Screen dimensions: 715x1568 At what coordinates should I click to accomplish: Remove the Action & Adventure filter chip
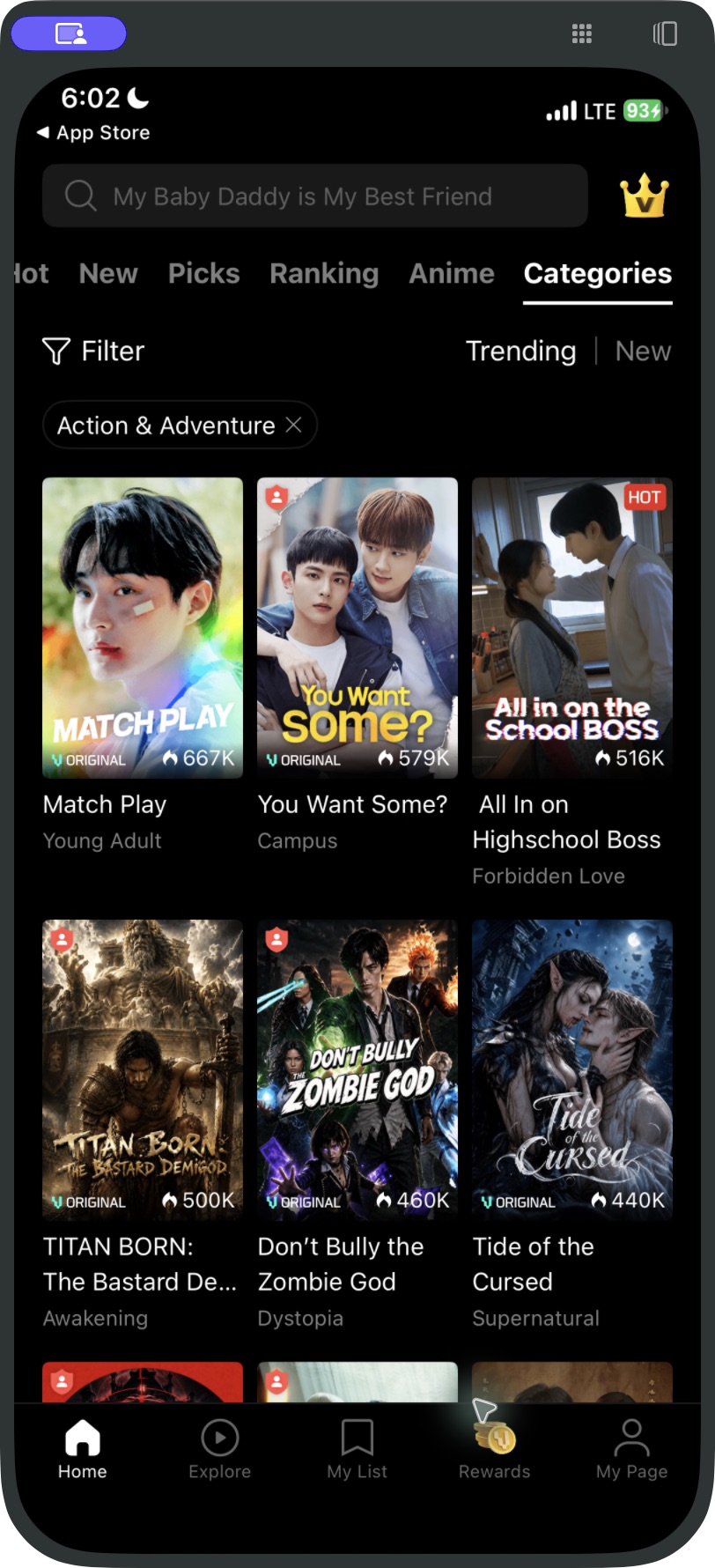(x=294, y=425)
